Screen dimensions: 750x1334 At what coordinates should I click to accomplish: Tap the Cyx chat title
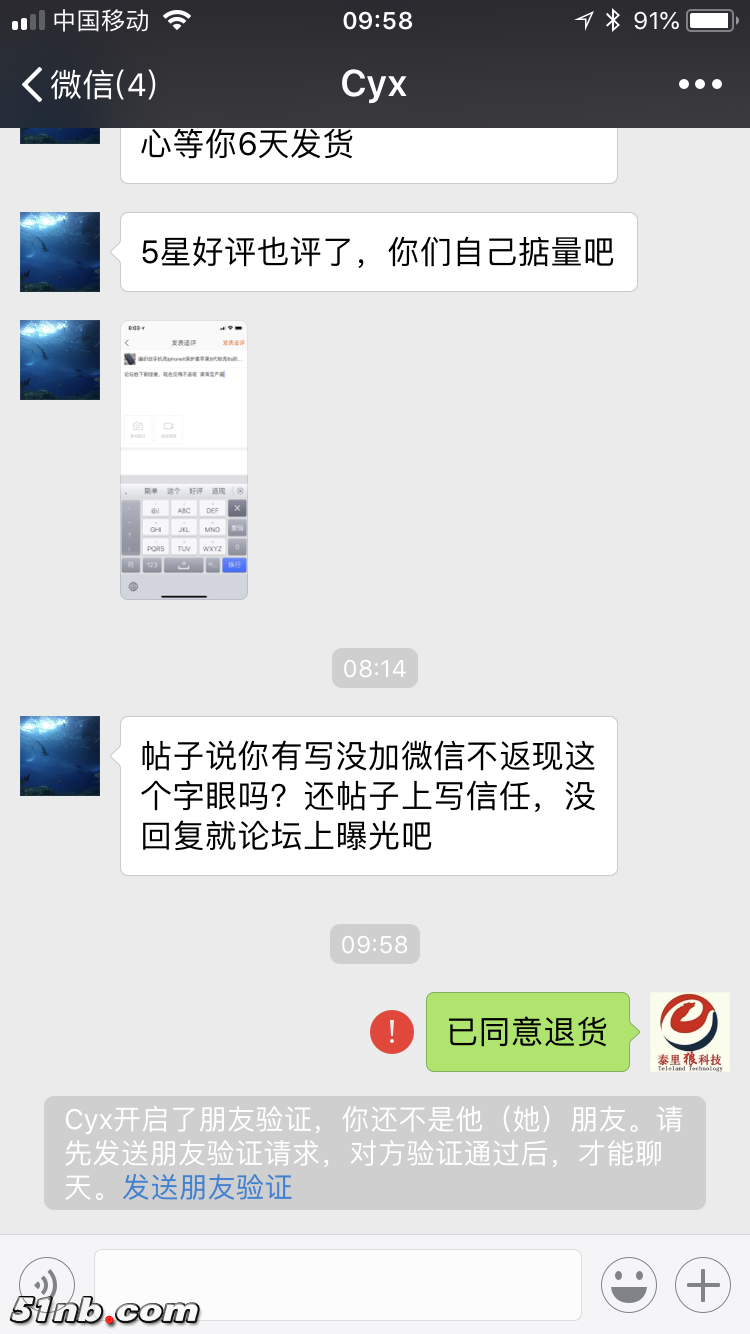[x=374, y=85]
